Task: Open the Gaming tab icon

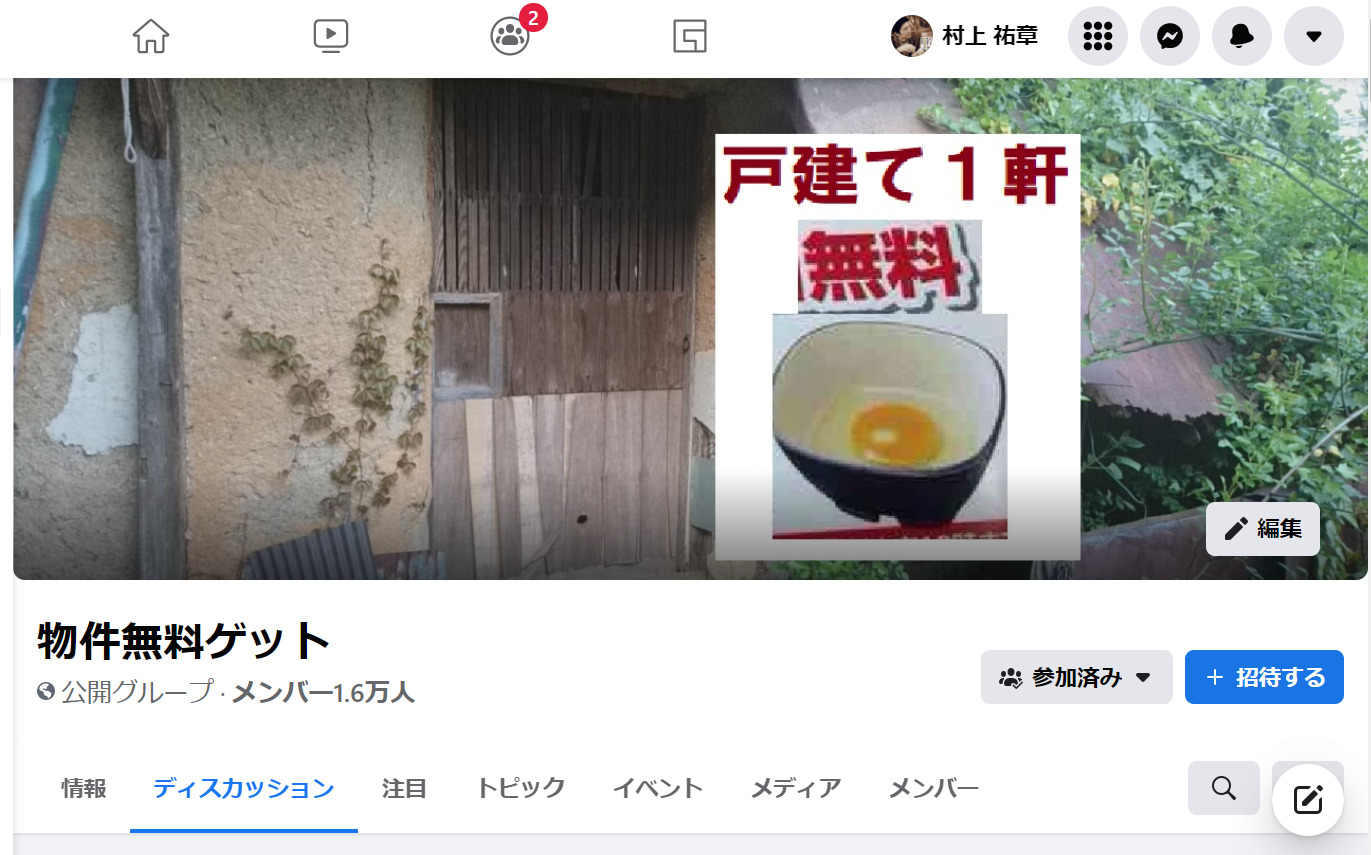Action: 690,37
